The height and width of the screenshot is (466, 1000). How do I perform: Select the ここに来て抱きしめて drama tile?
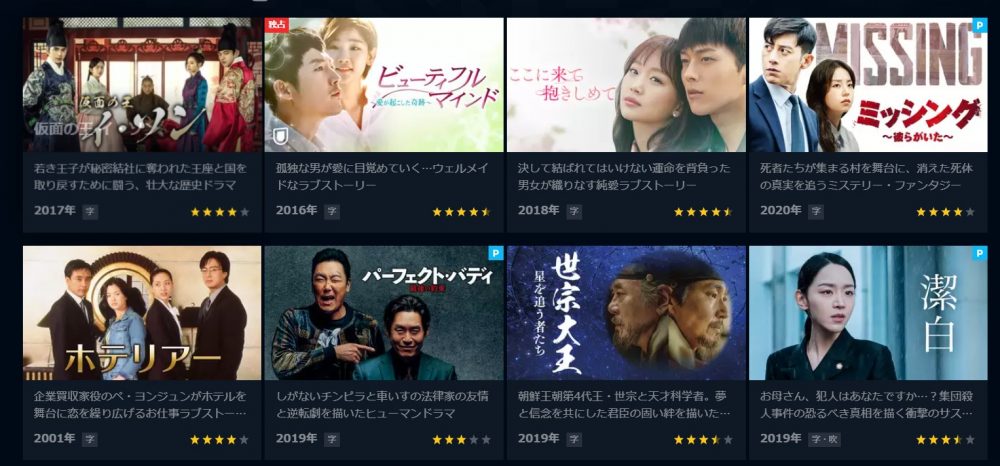point(626,85)
